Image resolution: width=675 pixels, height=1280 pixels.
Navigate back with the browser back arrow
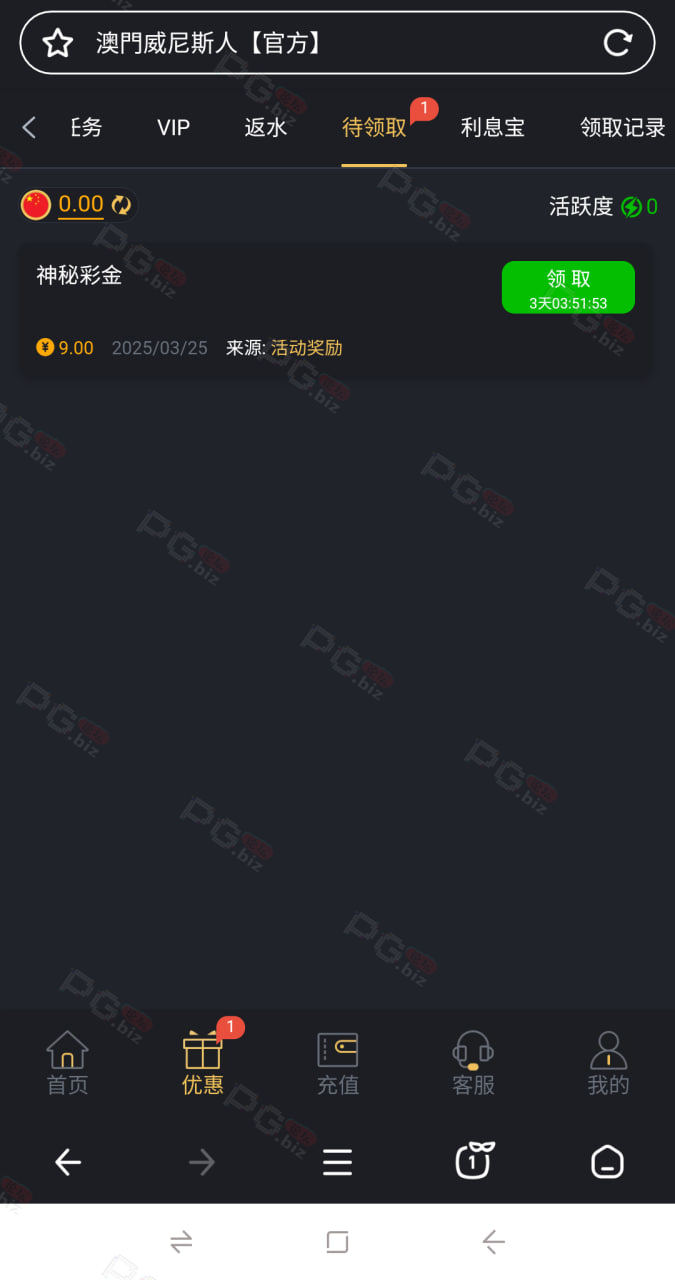(x=68, y=1162)
